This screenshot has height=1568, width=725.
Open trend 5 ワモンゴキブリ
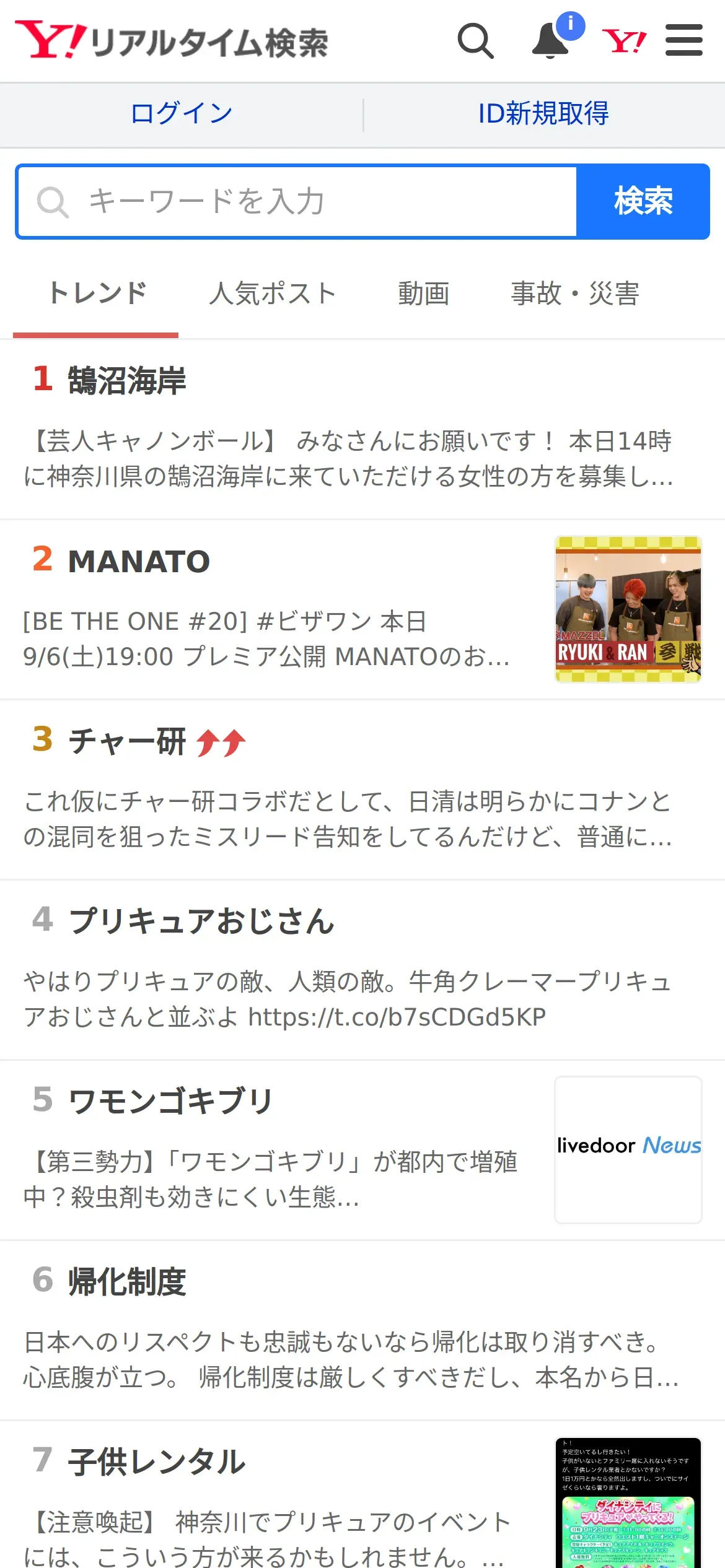[171, 1102]
